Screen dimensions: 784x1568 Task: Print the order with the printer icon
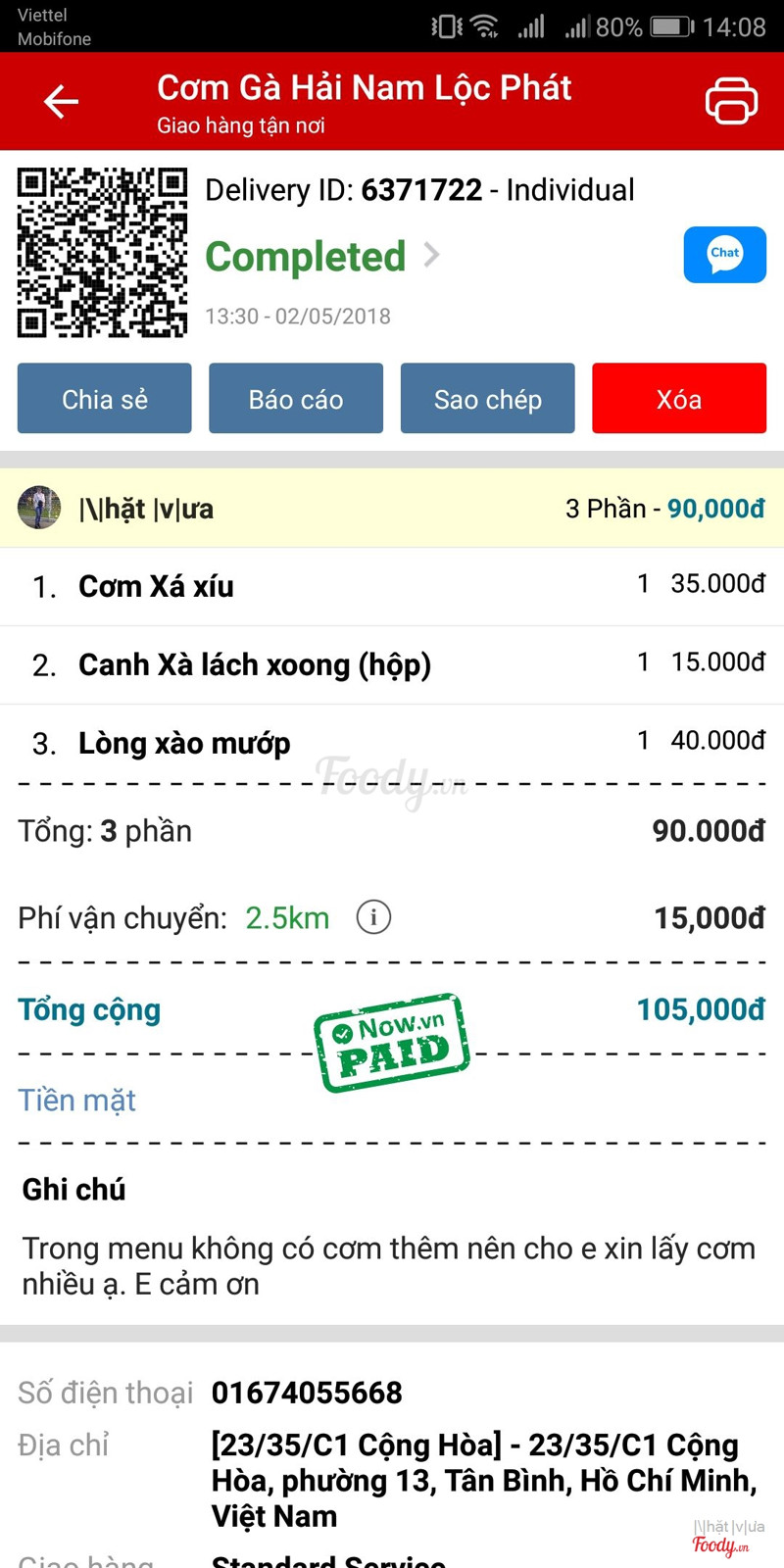(x=731, y=101)
